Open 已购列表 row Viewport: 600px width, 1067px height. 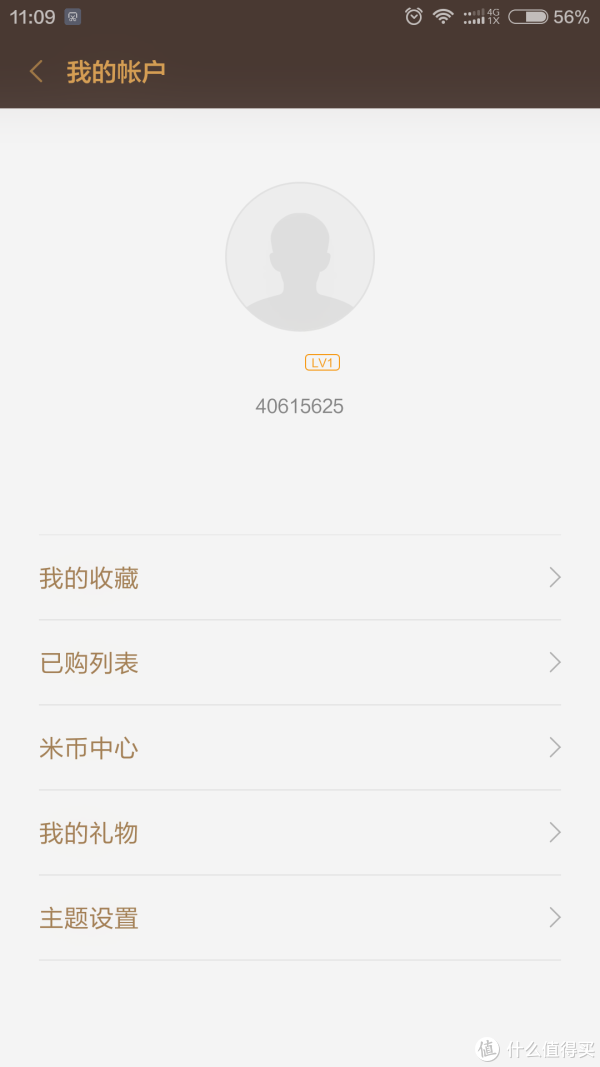(x=300, y=663)
